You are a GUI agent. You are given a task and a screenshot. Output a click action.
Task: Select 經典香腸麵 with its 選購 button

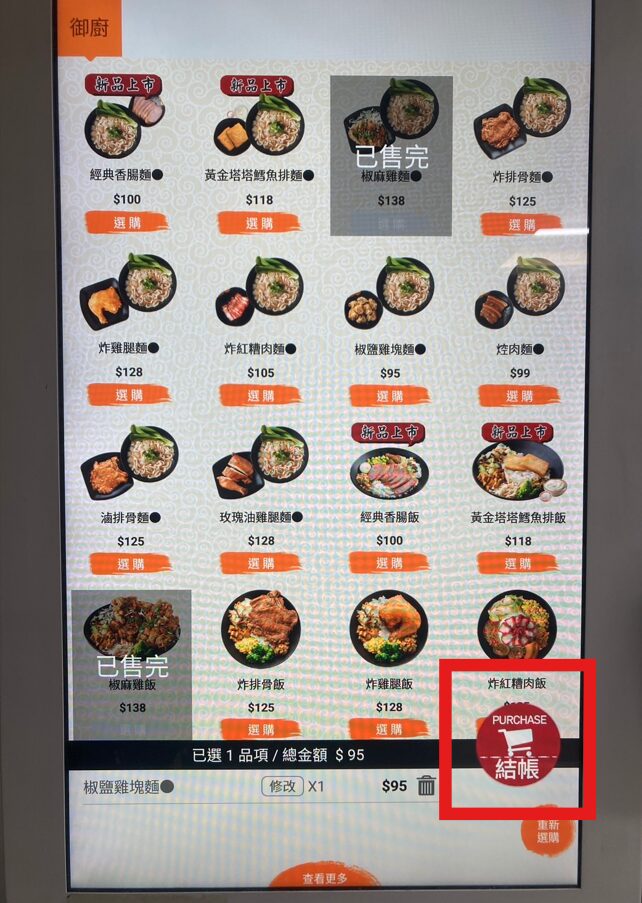[x=127, y=223]
